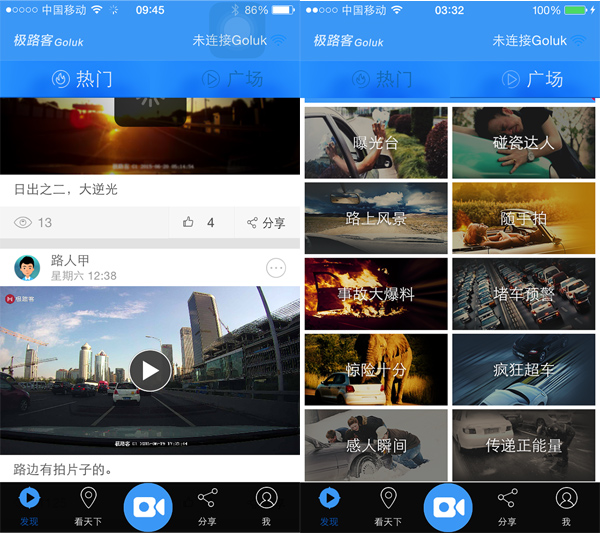Open 路人甲's profile avatar
Image resolution: width=600 pixels, height=533 pixels.
pos(27,267)
